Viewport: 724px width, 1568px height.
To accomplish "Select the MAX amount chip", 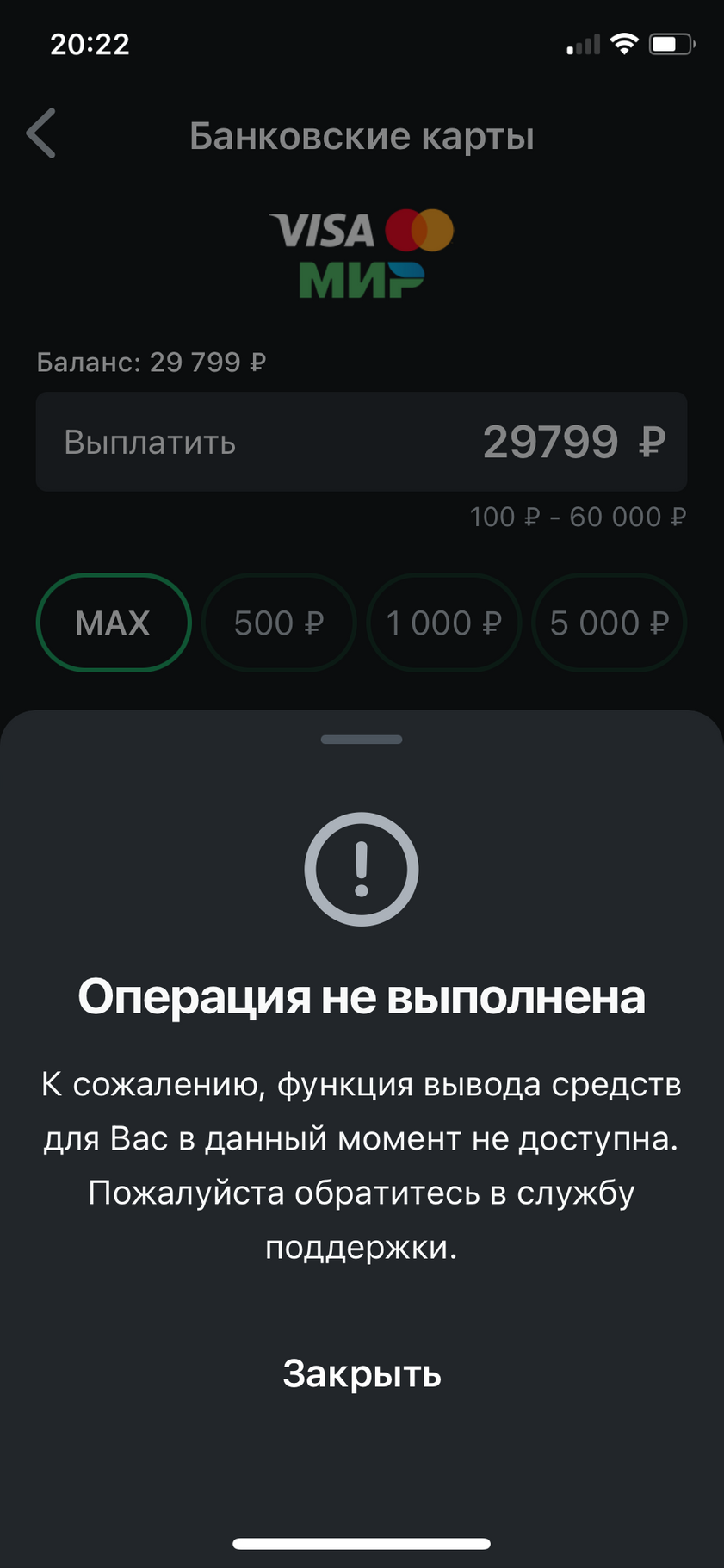I will [113, 623].
